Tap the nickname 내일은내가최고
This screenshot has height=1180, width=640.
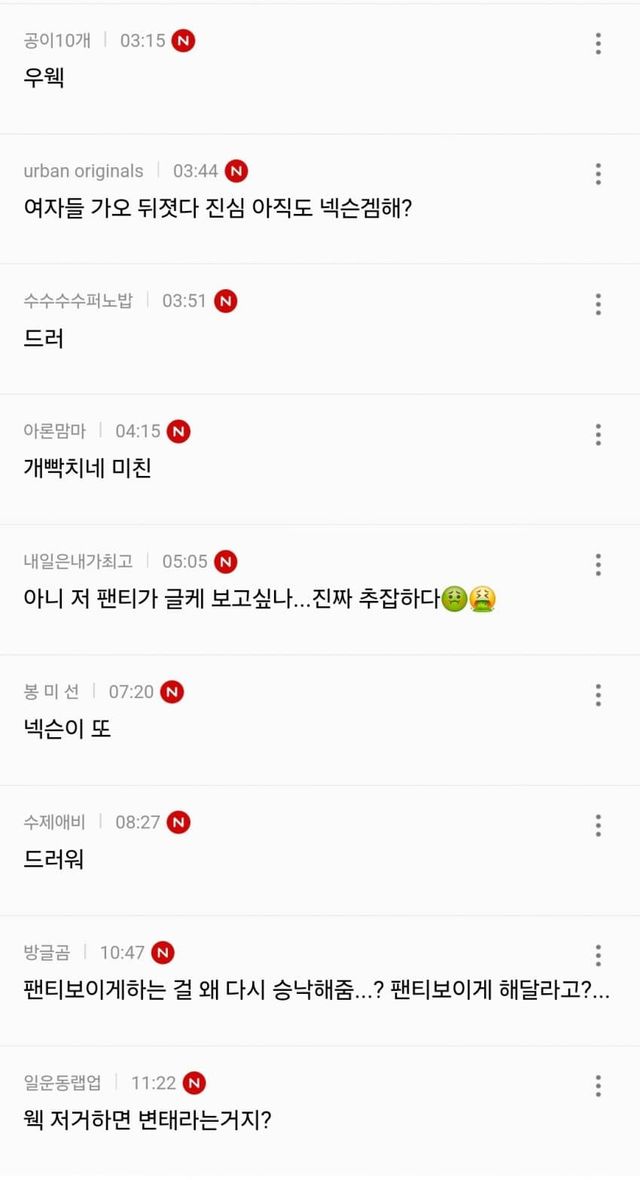(78, 561)
